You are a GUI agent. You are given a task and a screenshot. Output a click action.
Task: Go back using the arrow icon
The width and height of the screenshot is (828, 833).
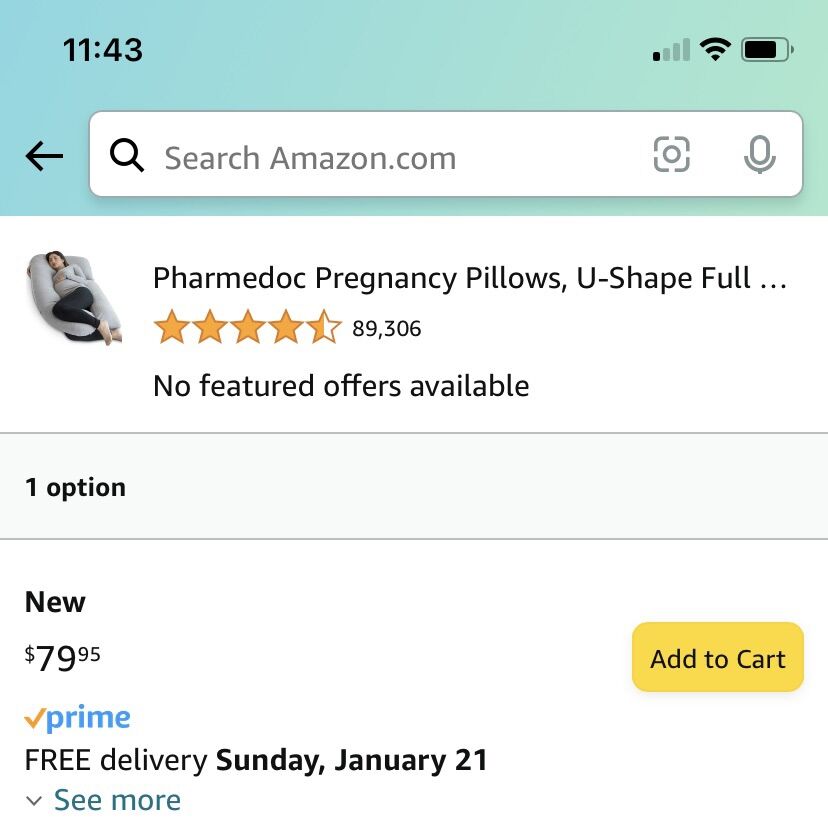point(44,156)
